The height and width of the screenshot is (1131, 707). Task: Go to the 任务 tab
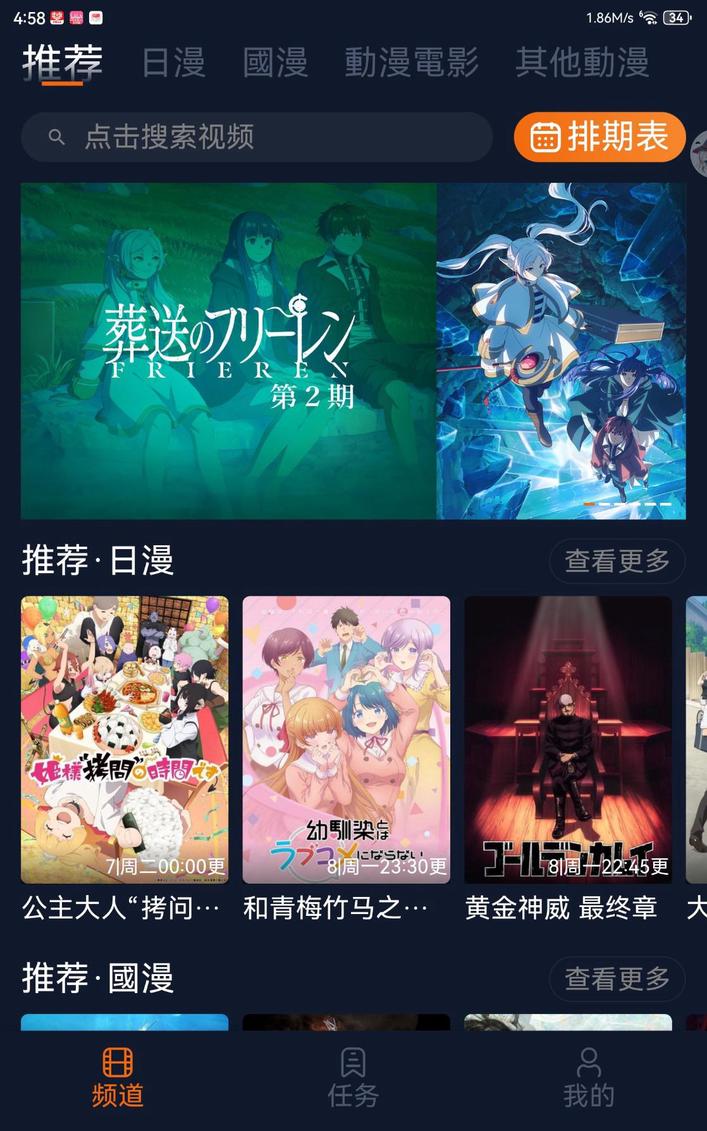pos(353,1077)
